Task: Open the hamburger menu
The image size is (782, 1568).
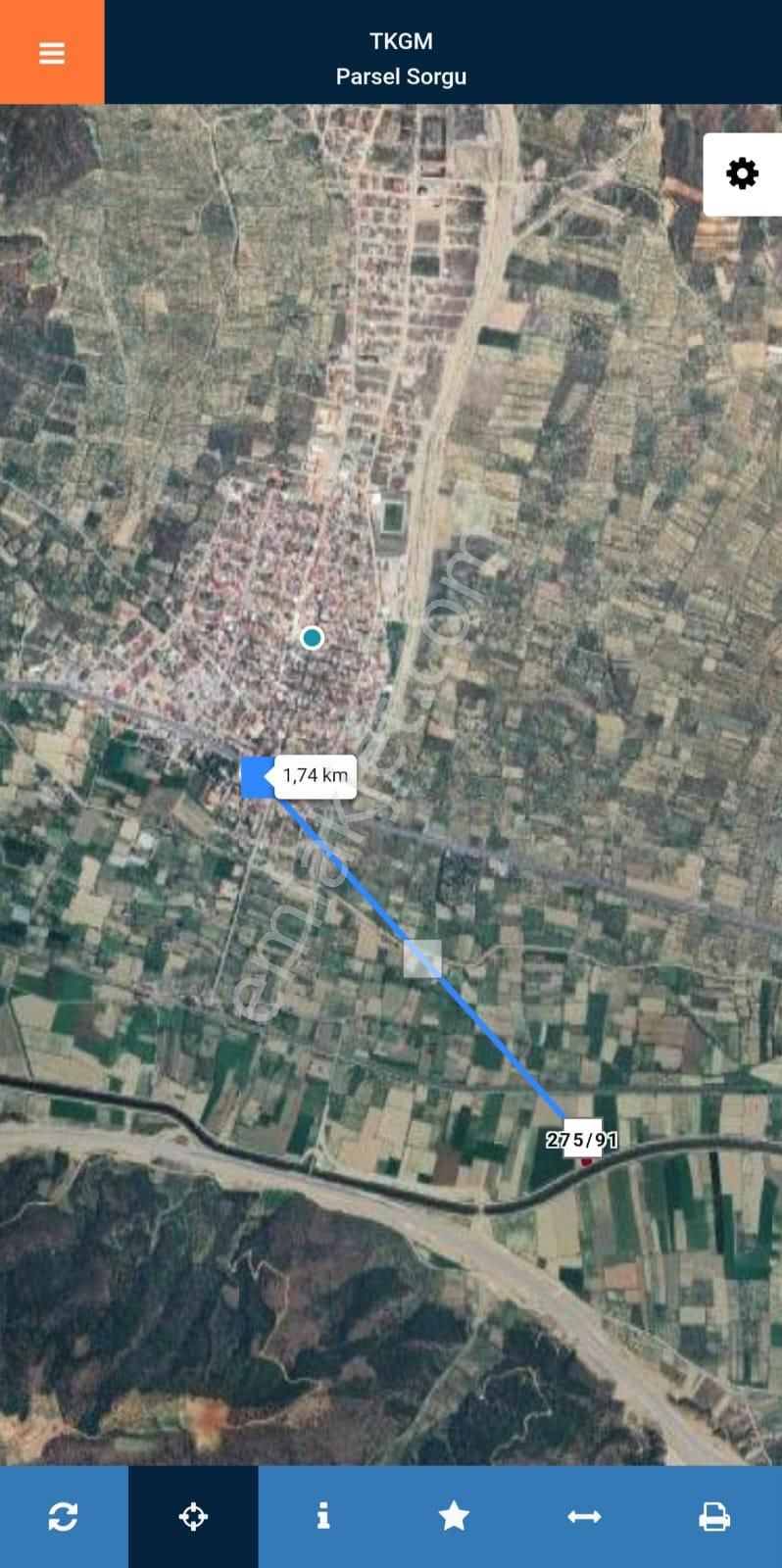Action: click(52, 53)
